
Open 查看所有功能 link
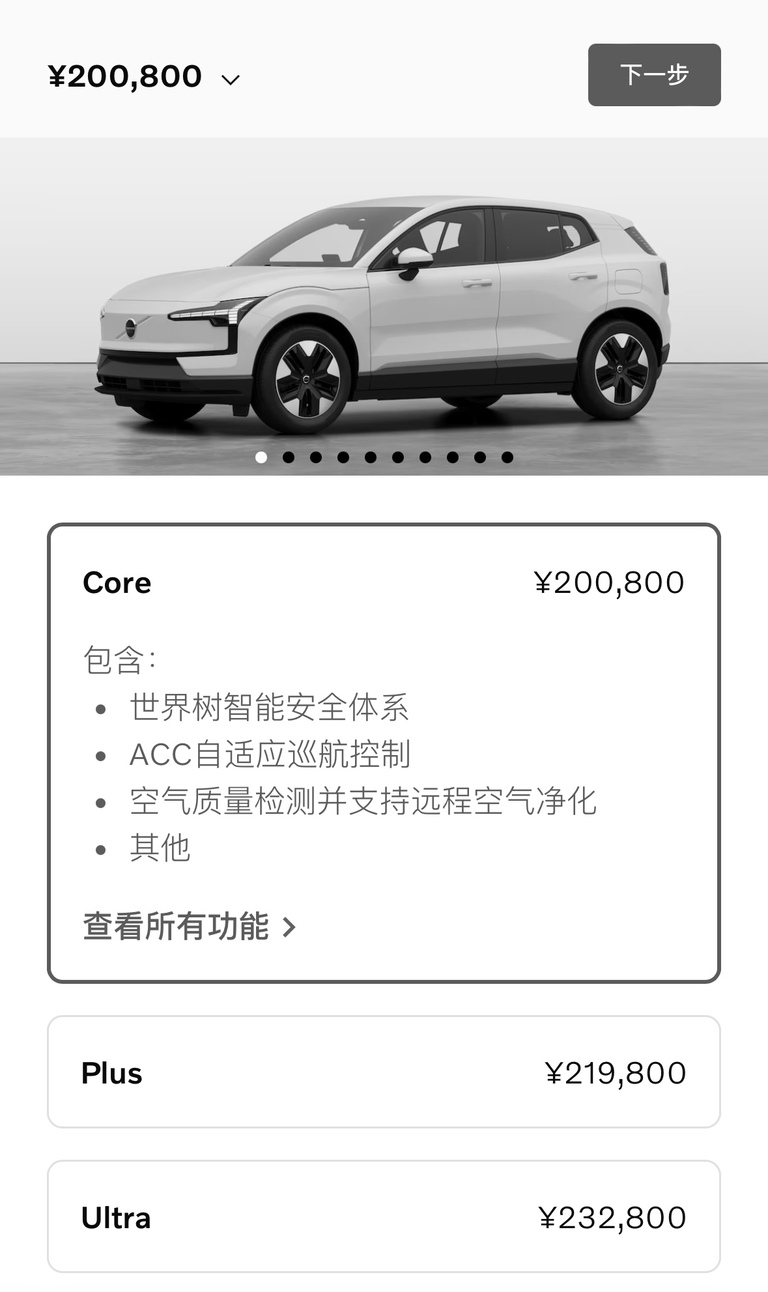tap(190, 926)
